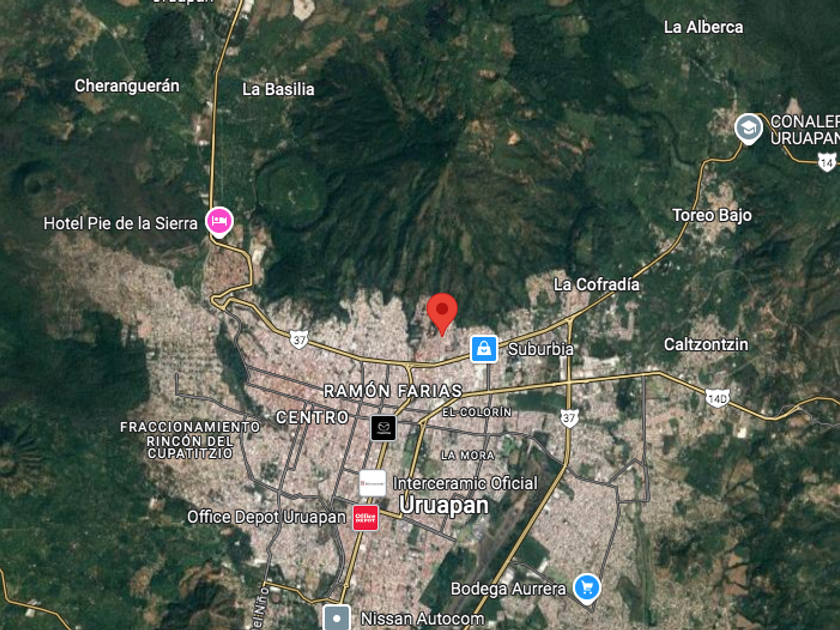This screenshot has height=630, width=840.
Task: Open Interceramic Oficial store marker
Action: click(372, 483)
